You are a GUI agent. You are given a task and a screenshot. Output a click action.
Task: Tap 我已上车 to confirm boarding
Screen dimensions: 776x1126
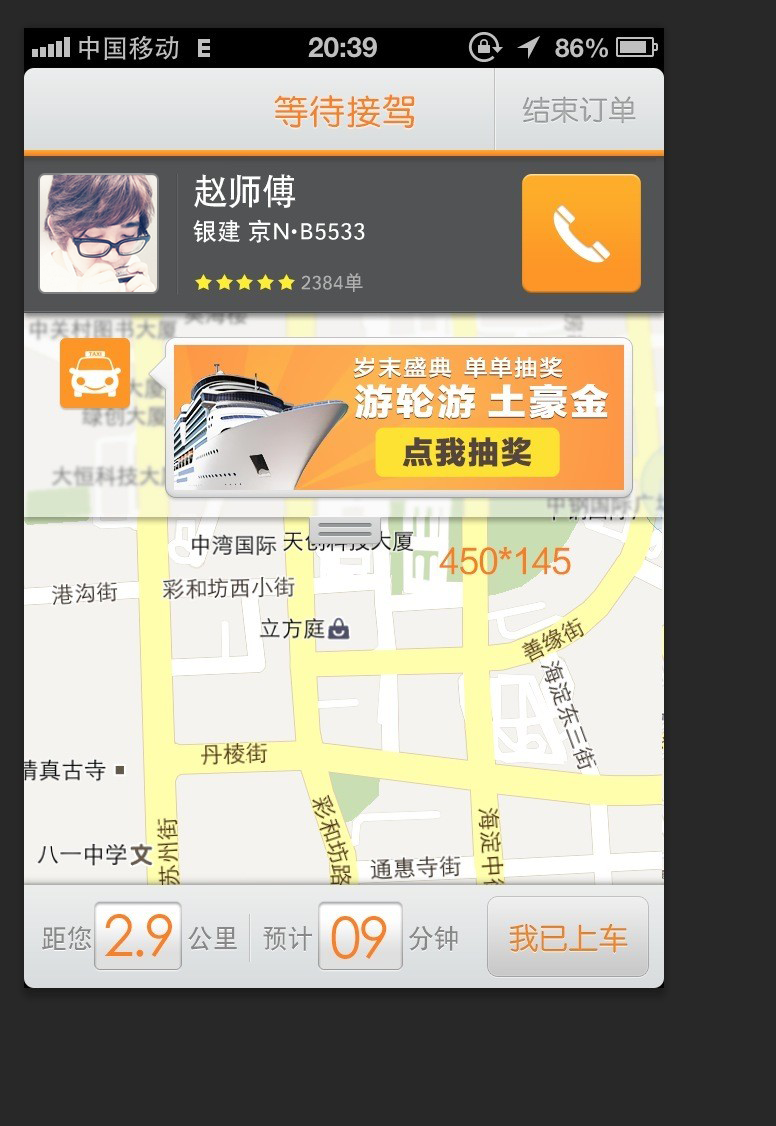click(568, 937)
